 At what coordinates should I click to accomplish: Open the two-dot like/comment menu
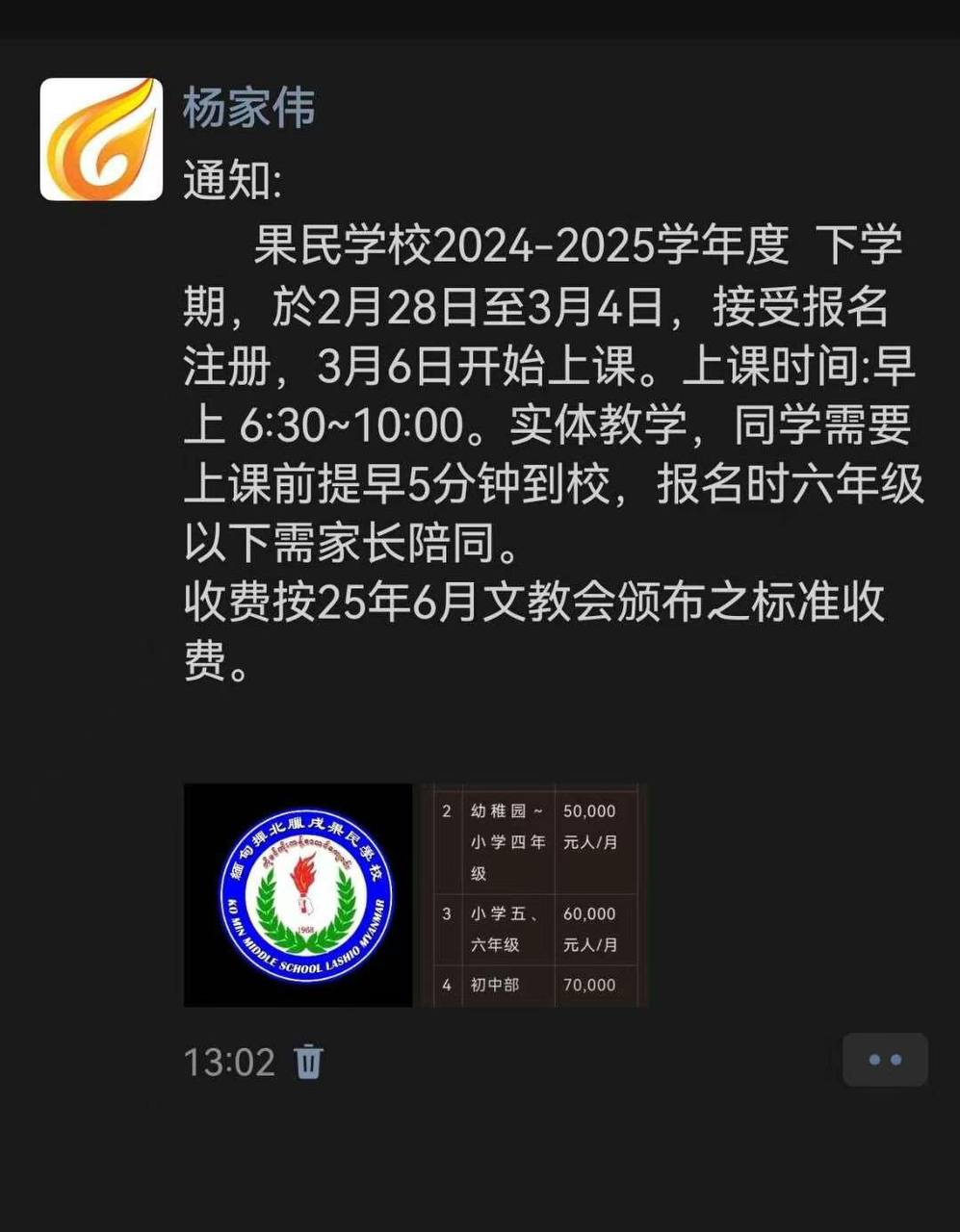click(x=884, y=1060)
